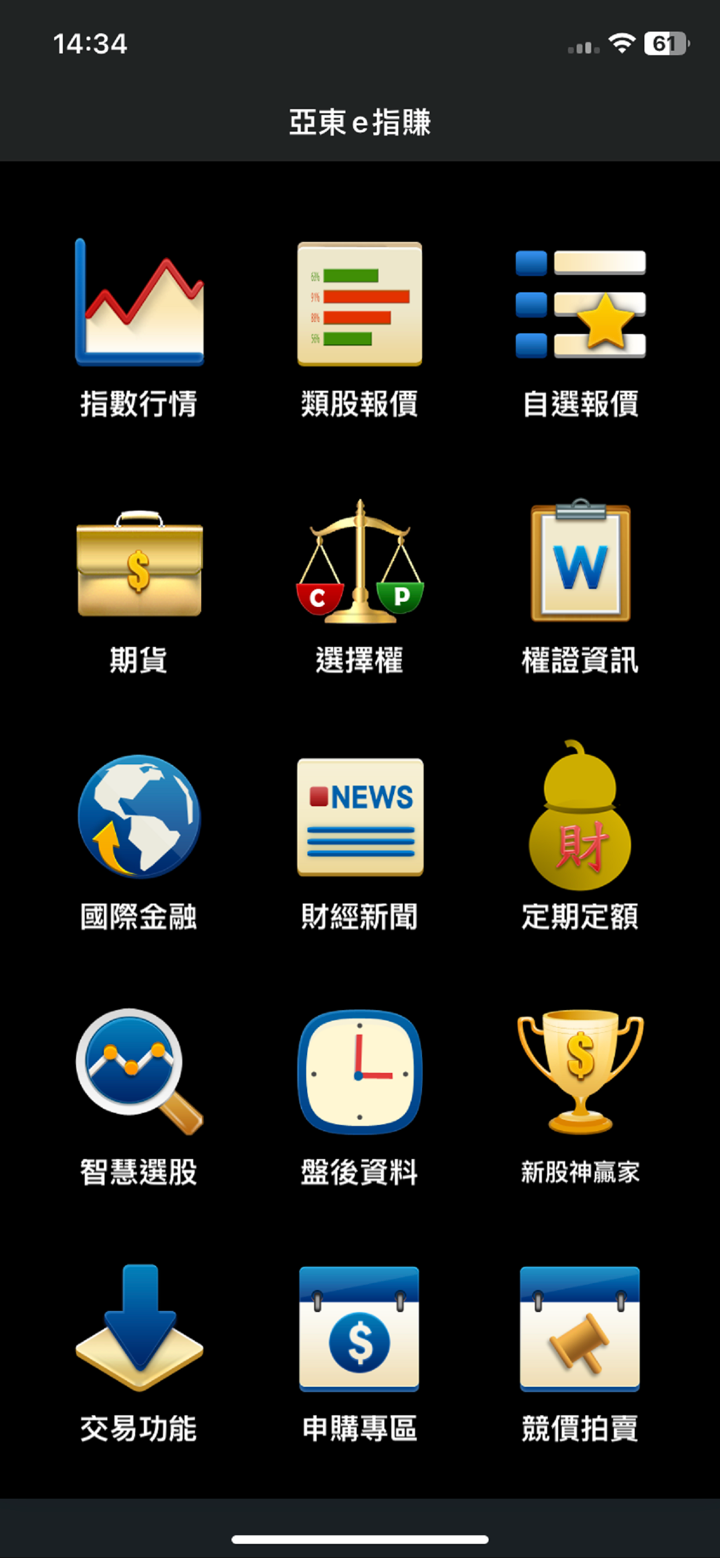Tap the 新股神贏家 trophy icon
This screenshot has width=720, height=1558.
pos(580,1070)
